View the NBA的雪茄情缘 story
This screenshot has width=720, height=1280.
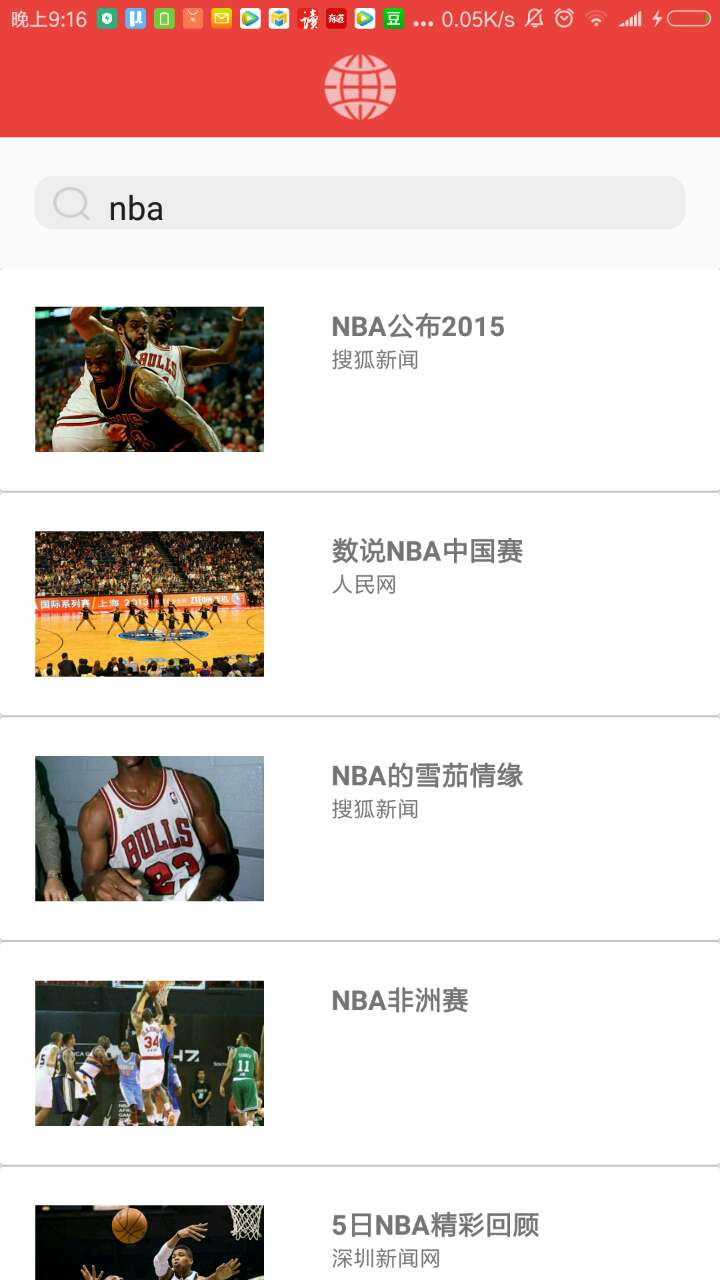(x=427, y=776)
